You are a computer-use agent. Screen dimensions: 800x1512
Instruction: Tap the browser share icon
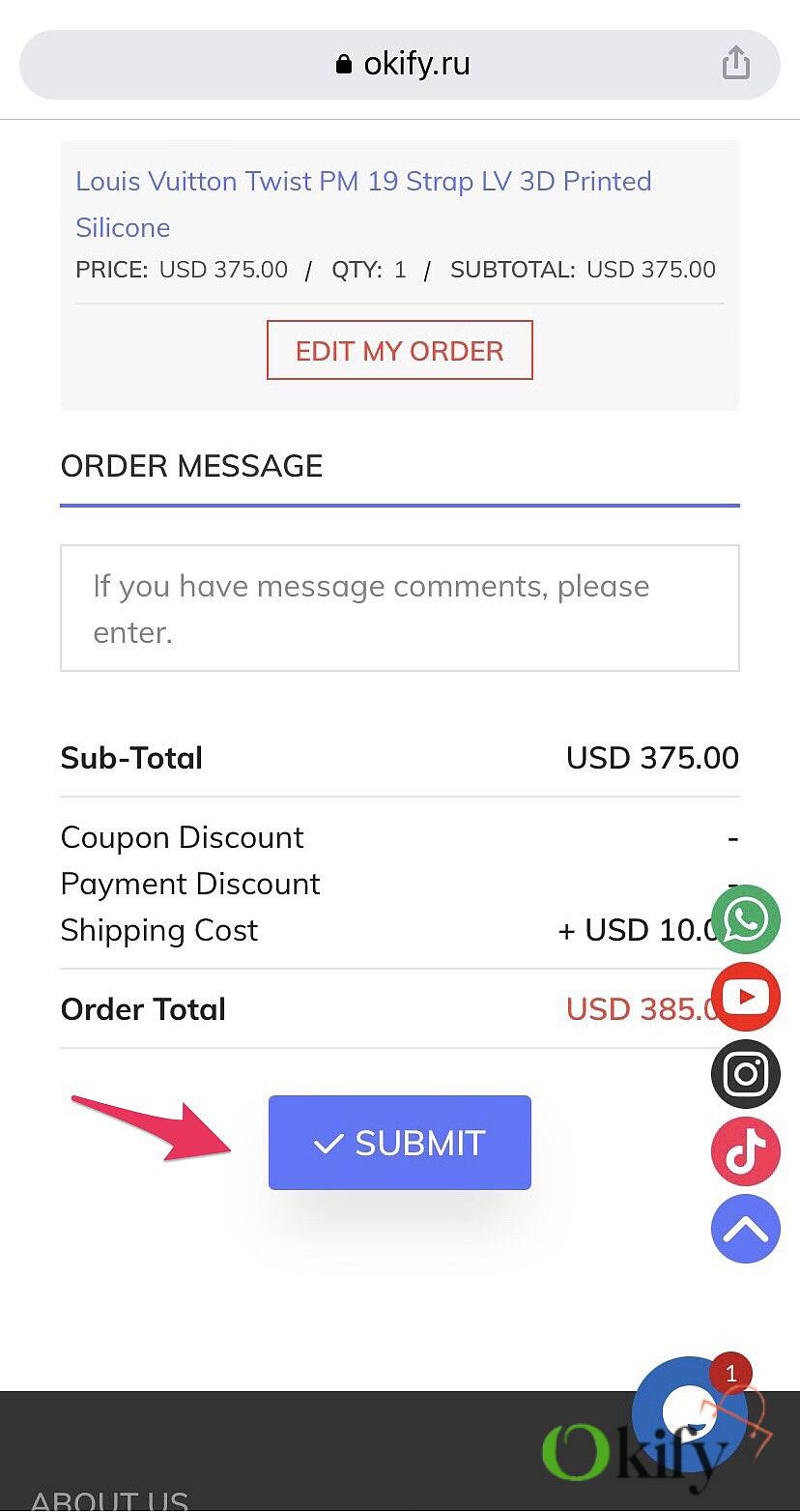pos(736,64)
